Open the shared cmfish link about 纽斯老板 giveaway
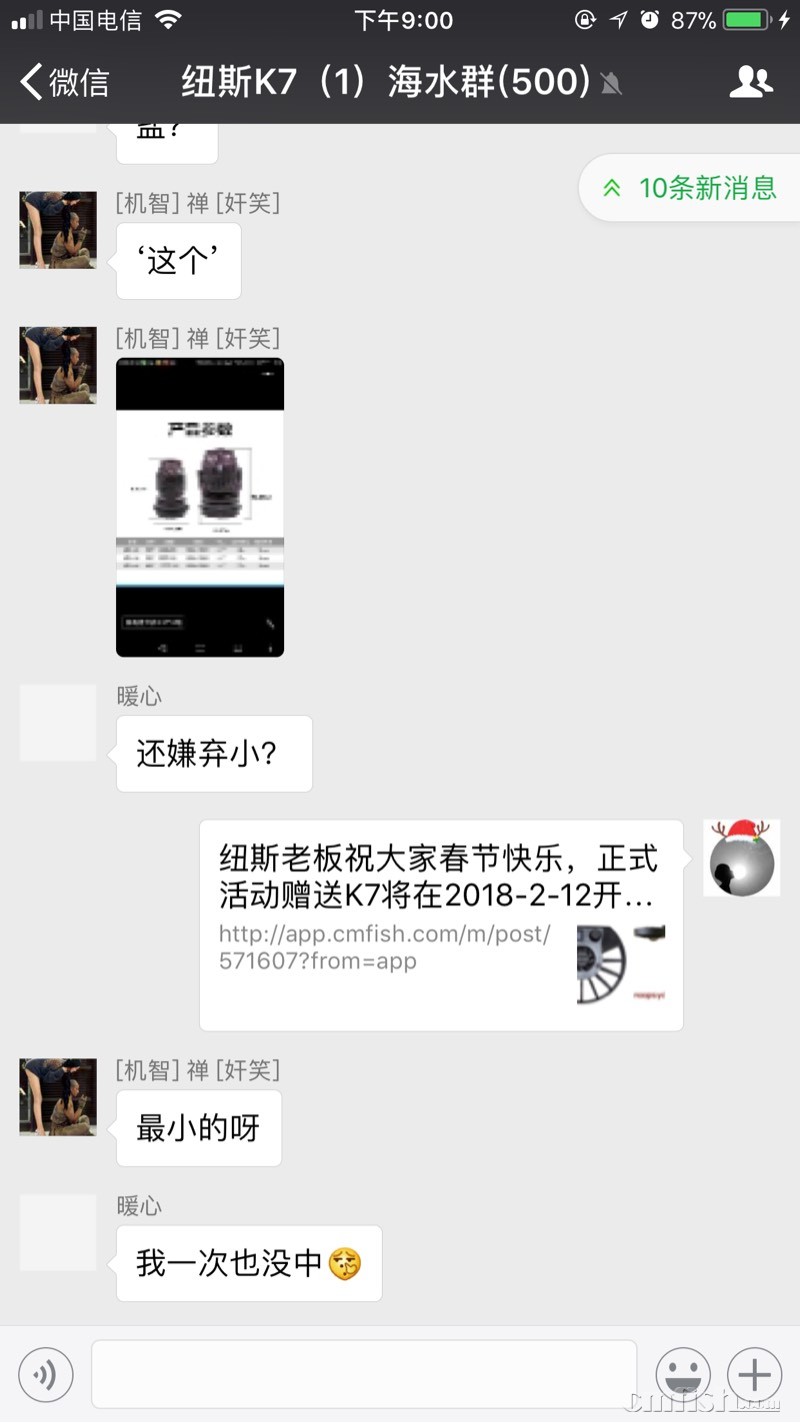This screenshot has height=1423, width=800. coord(441,925)
